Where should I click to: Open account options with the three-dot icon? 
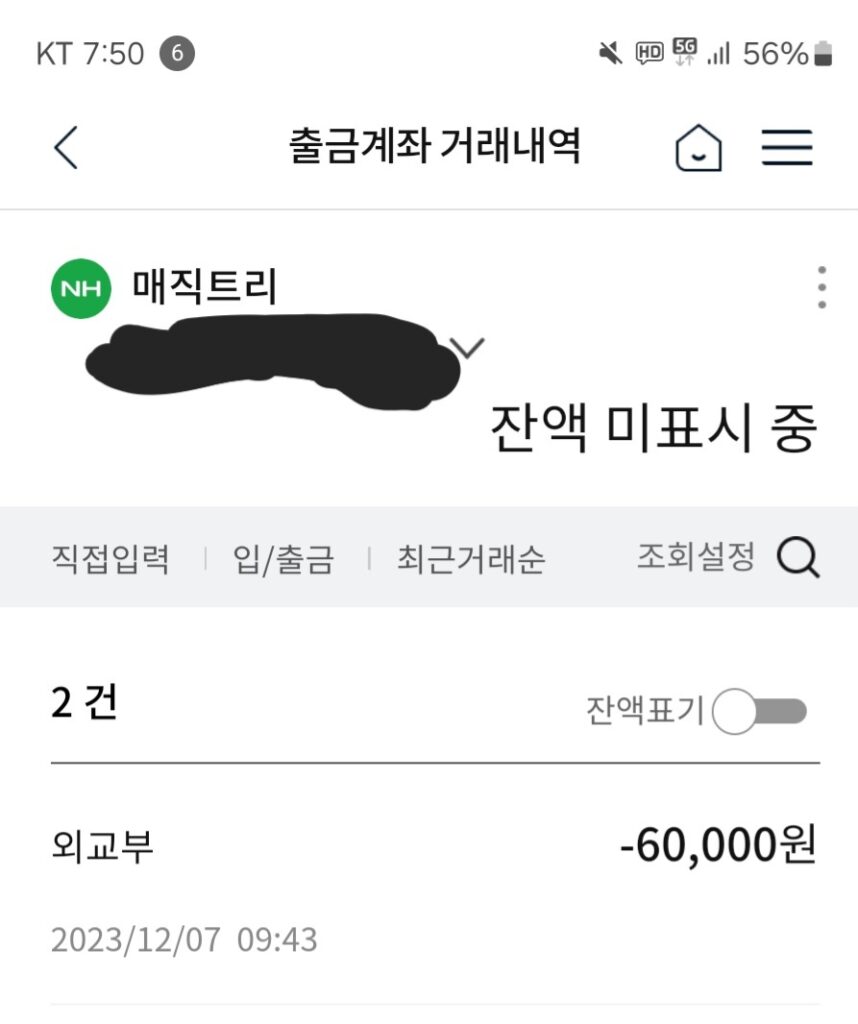coord(821,288)
